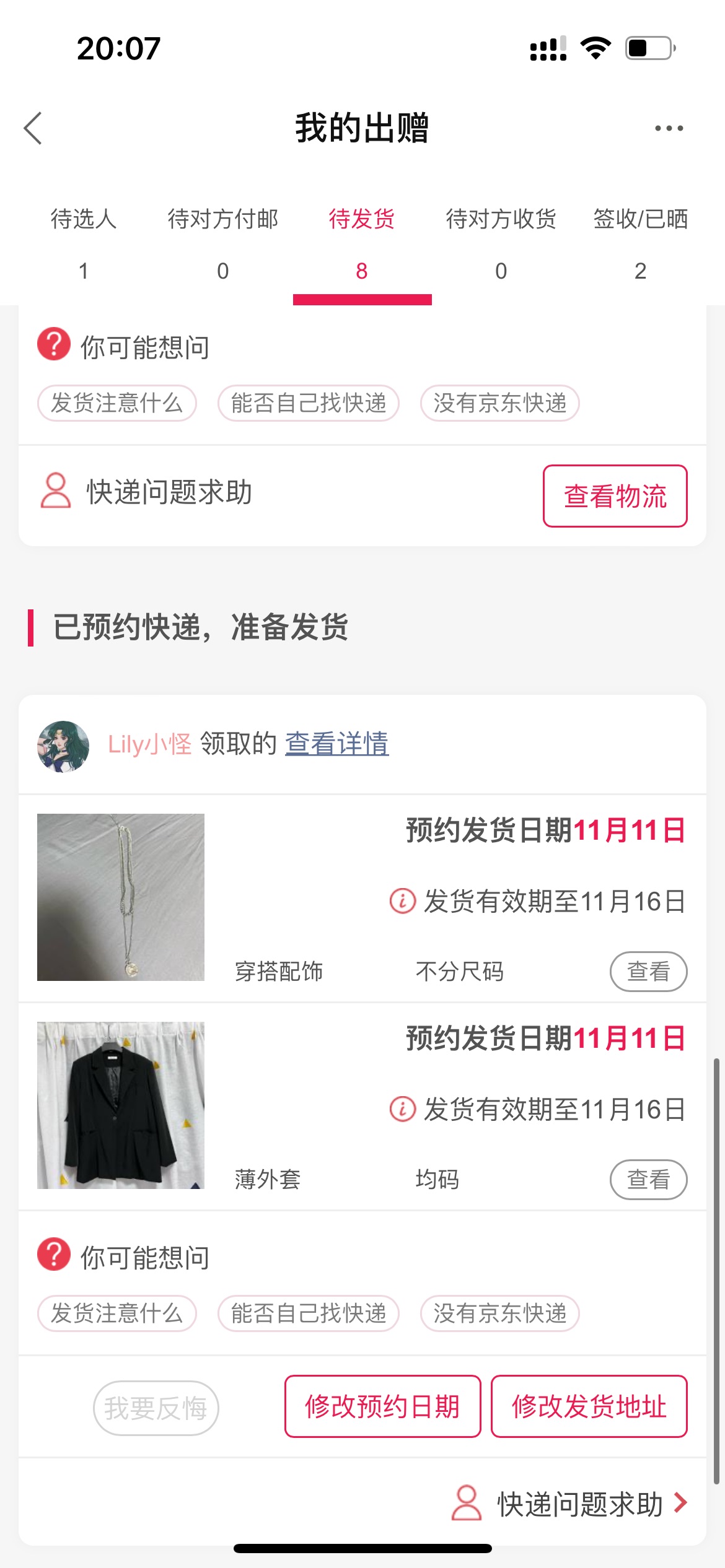The height and width of the screenshot is (1568, 725).
Task: Tap 查看 for the 薄外套 item
Action: [x=648, y=1179]
